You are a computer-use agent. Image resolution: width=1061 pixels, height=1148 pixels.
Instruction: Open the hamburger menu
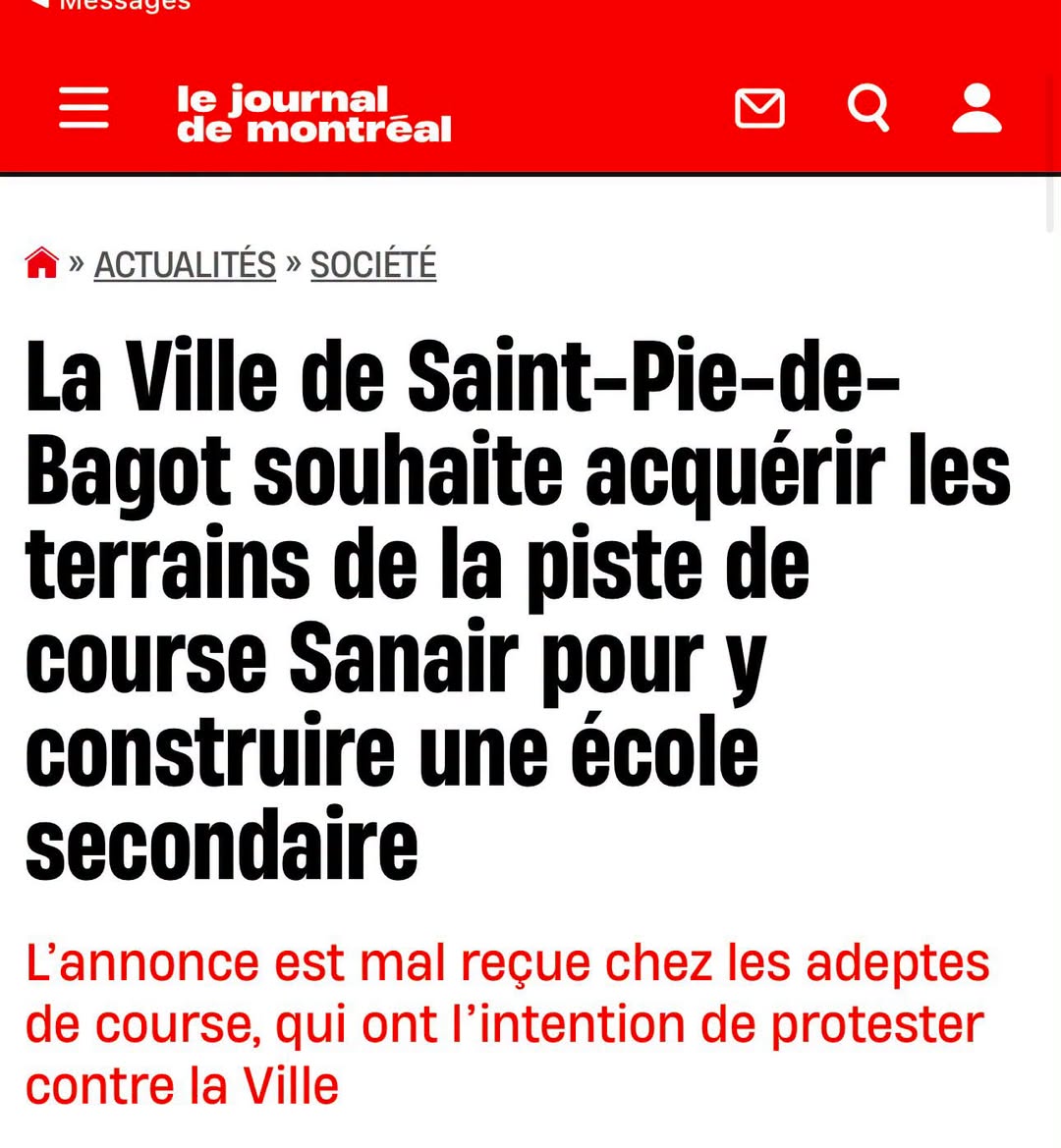(84, 107)
